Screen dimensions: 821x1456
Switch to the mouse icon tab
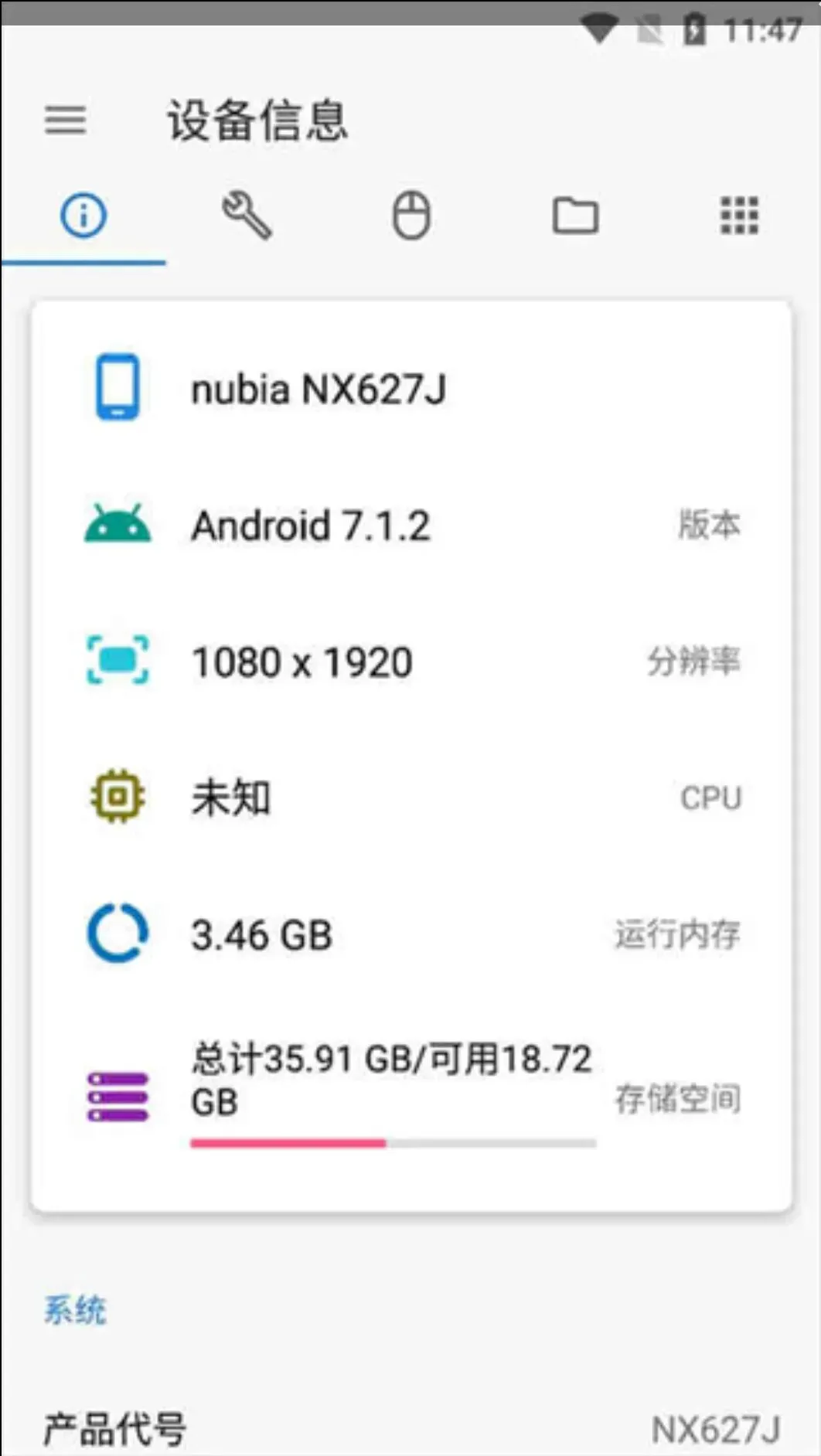tap(411, 216)
